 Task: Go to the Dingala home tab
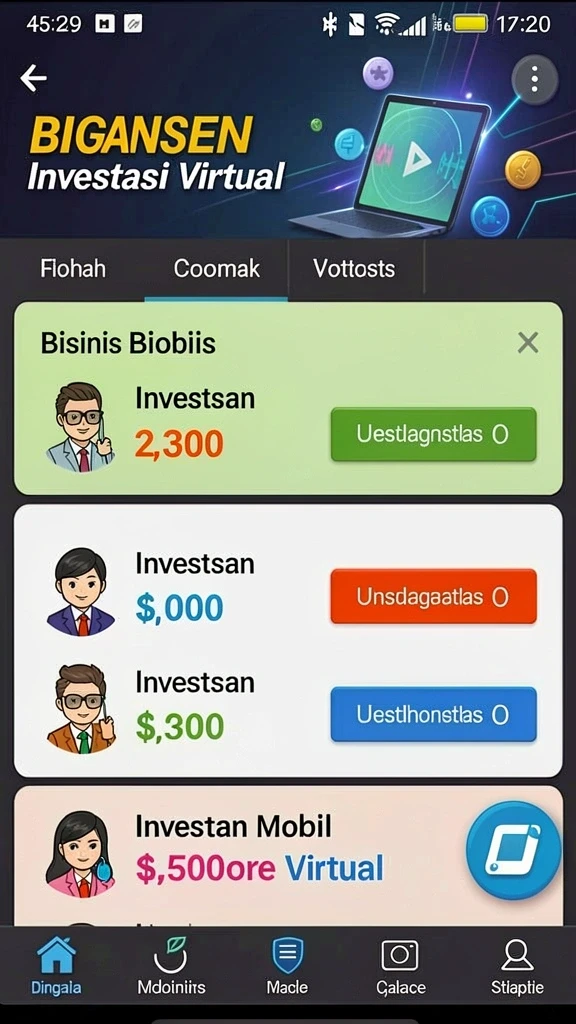click(56, 965)
